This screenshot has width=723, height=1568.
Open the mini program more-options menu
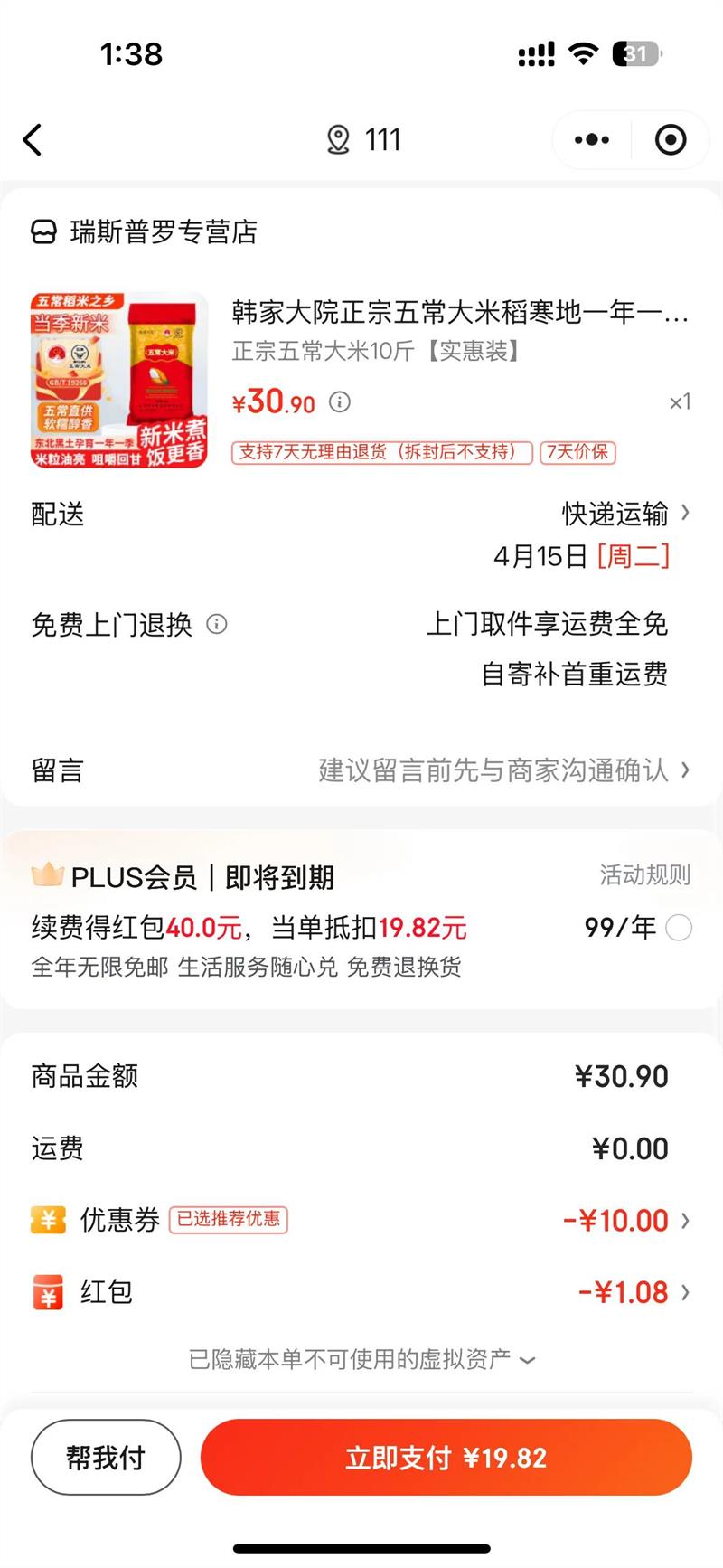pyautogui.click(x=592, y=140)
